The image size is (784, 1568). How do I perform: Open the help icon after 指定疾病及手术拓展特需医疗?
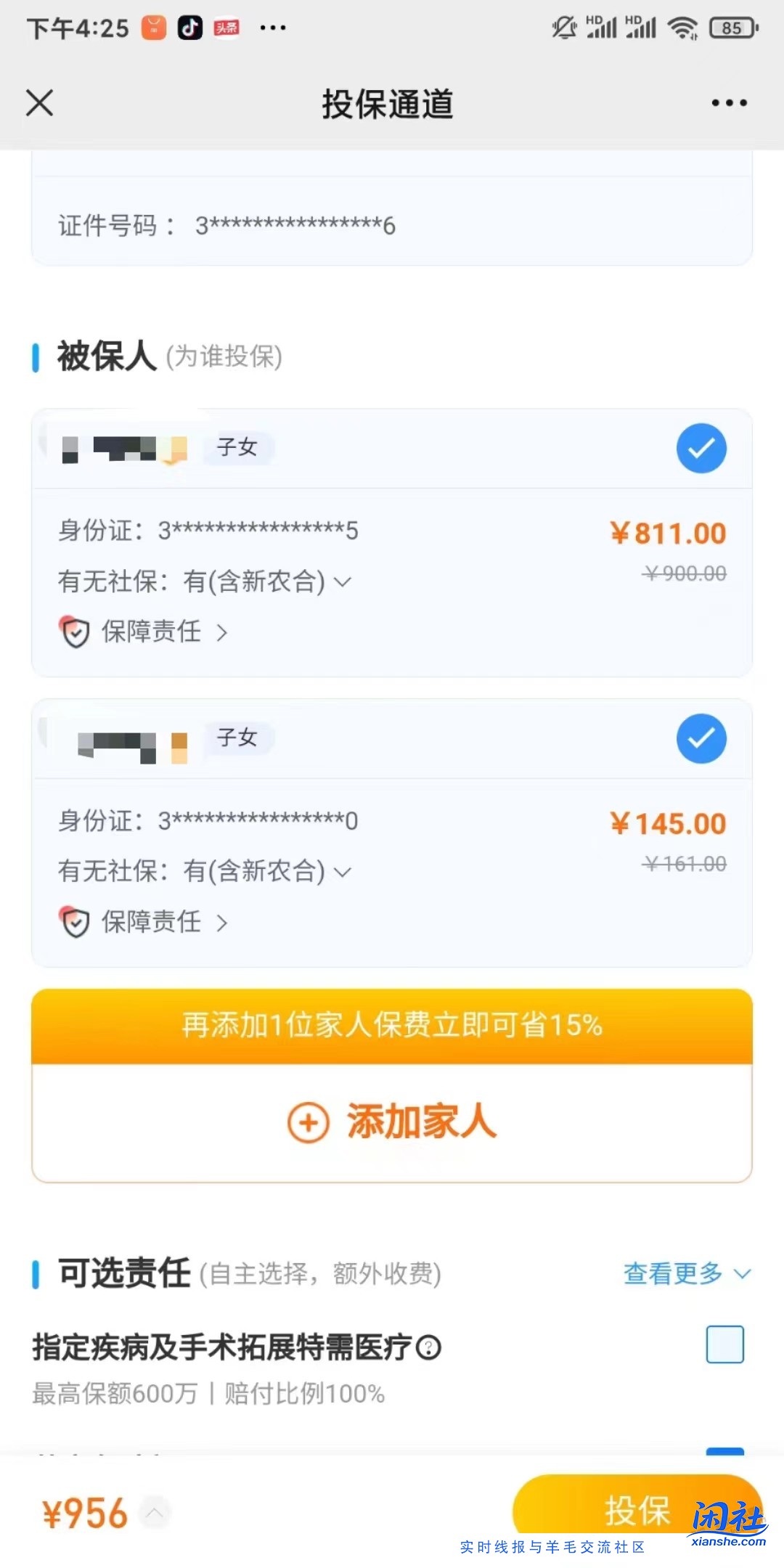[429, 1344]
